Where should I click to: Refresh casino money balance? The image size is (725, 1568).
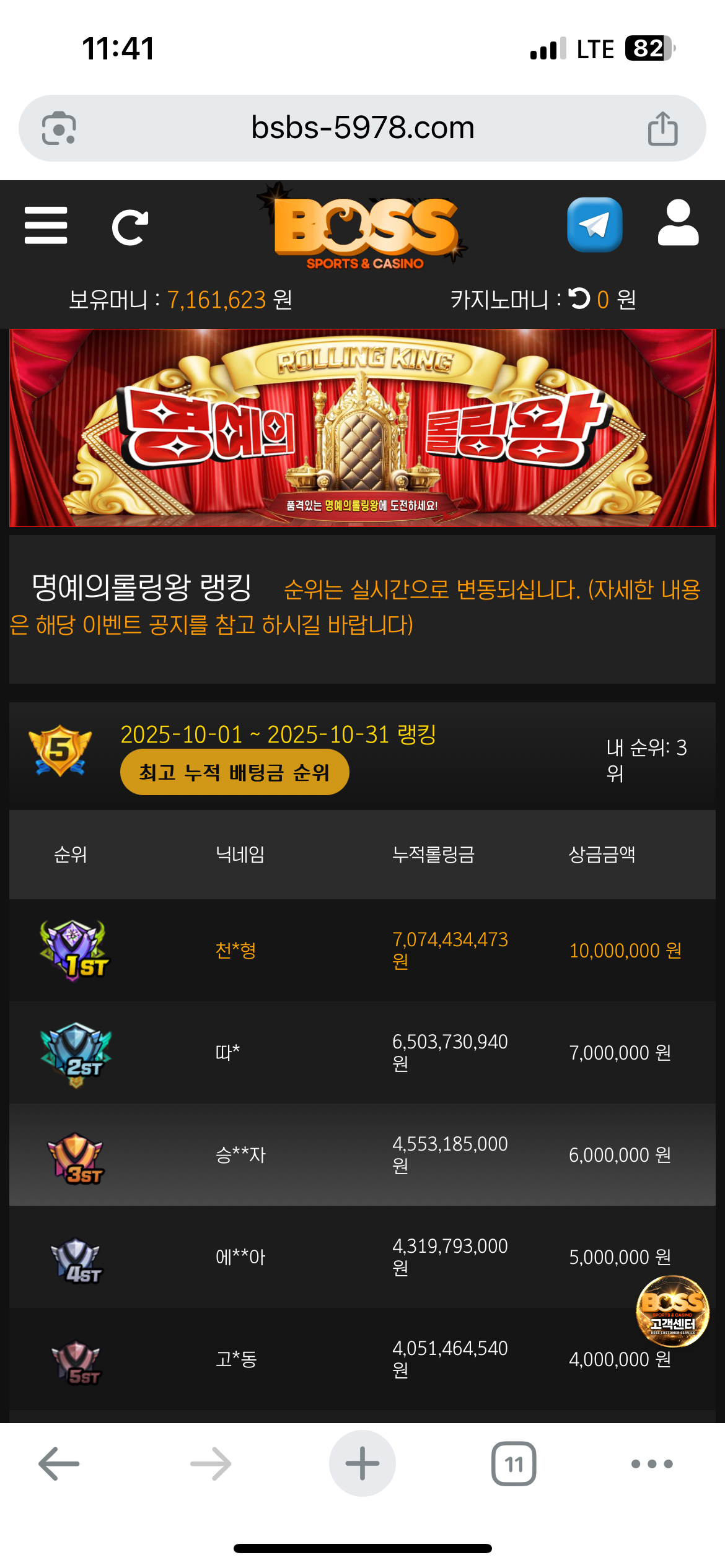coord(579,299)
